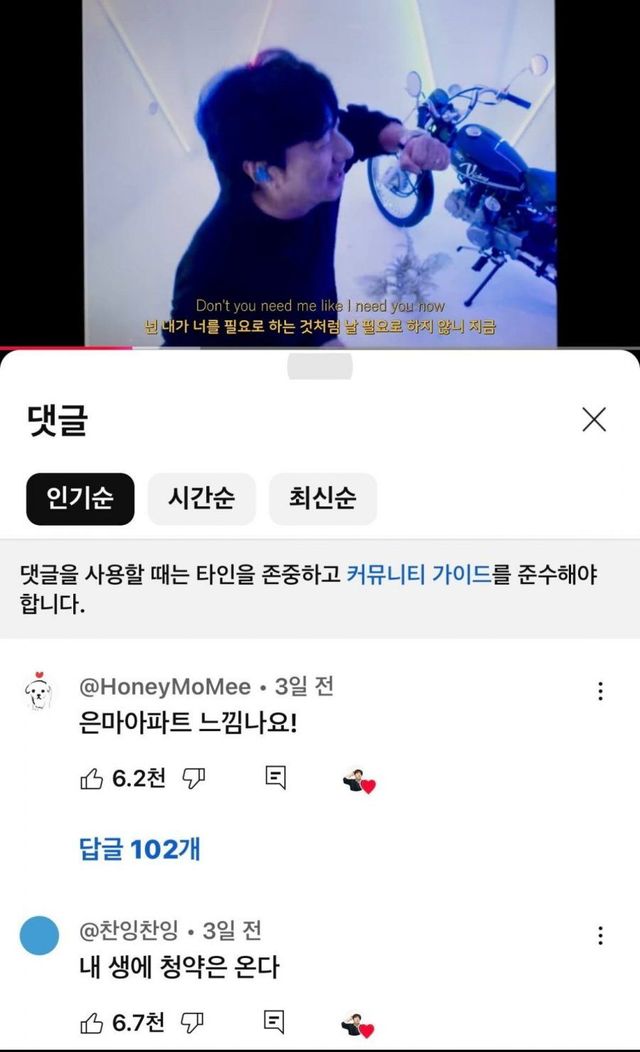640x1052 pixels.
Task: Switch to 최신순 sorting
Action: (x=322, y=498)
